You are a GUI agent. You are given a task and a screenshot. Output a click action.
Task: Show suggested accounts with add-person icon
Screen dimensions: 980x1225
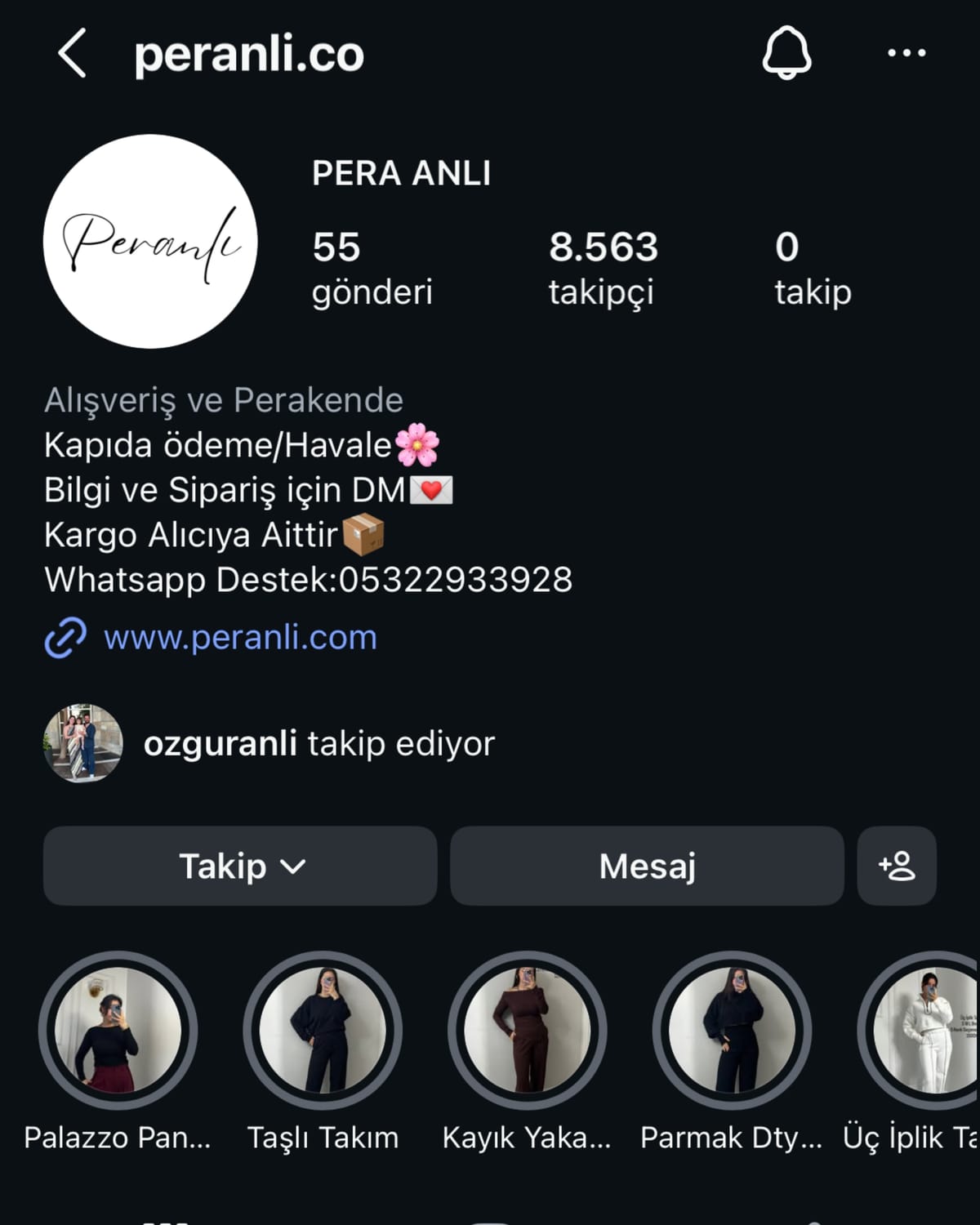point(897,866)
